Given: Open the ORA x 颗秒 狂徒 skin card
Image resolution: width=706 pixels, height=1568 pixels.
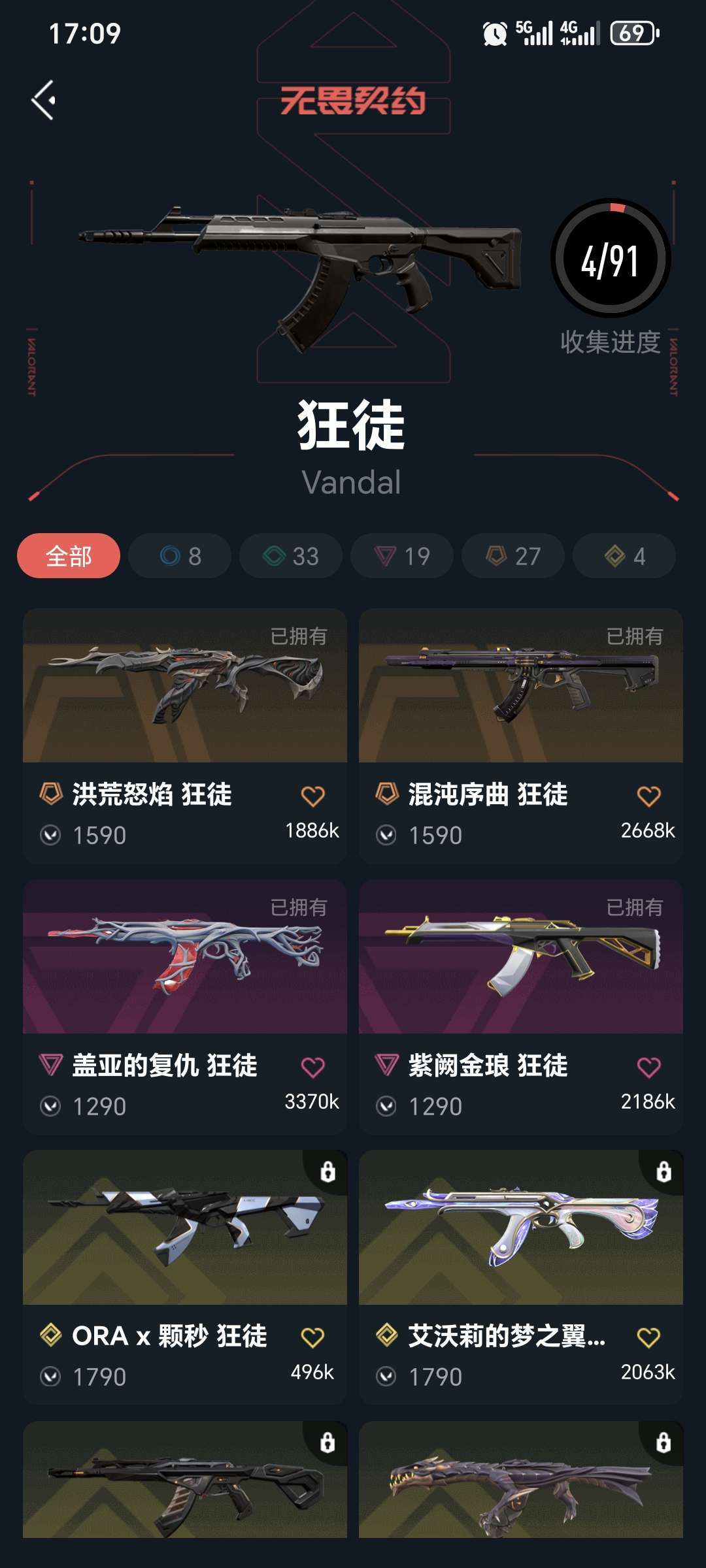Looking at the screenshot, I should pyautogui.click(x=185, y=1277).
